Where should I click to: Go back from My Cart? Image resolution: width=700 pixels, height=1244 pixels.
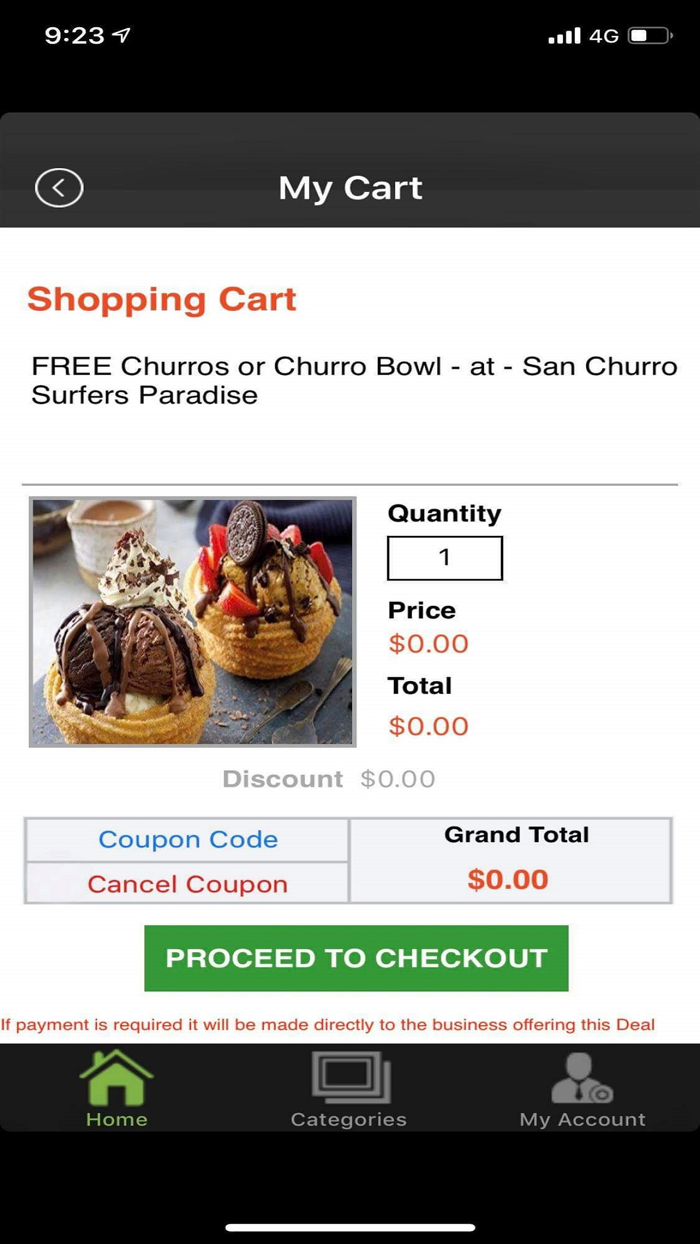(59, 188)
